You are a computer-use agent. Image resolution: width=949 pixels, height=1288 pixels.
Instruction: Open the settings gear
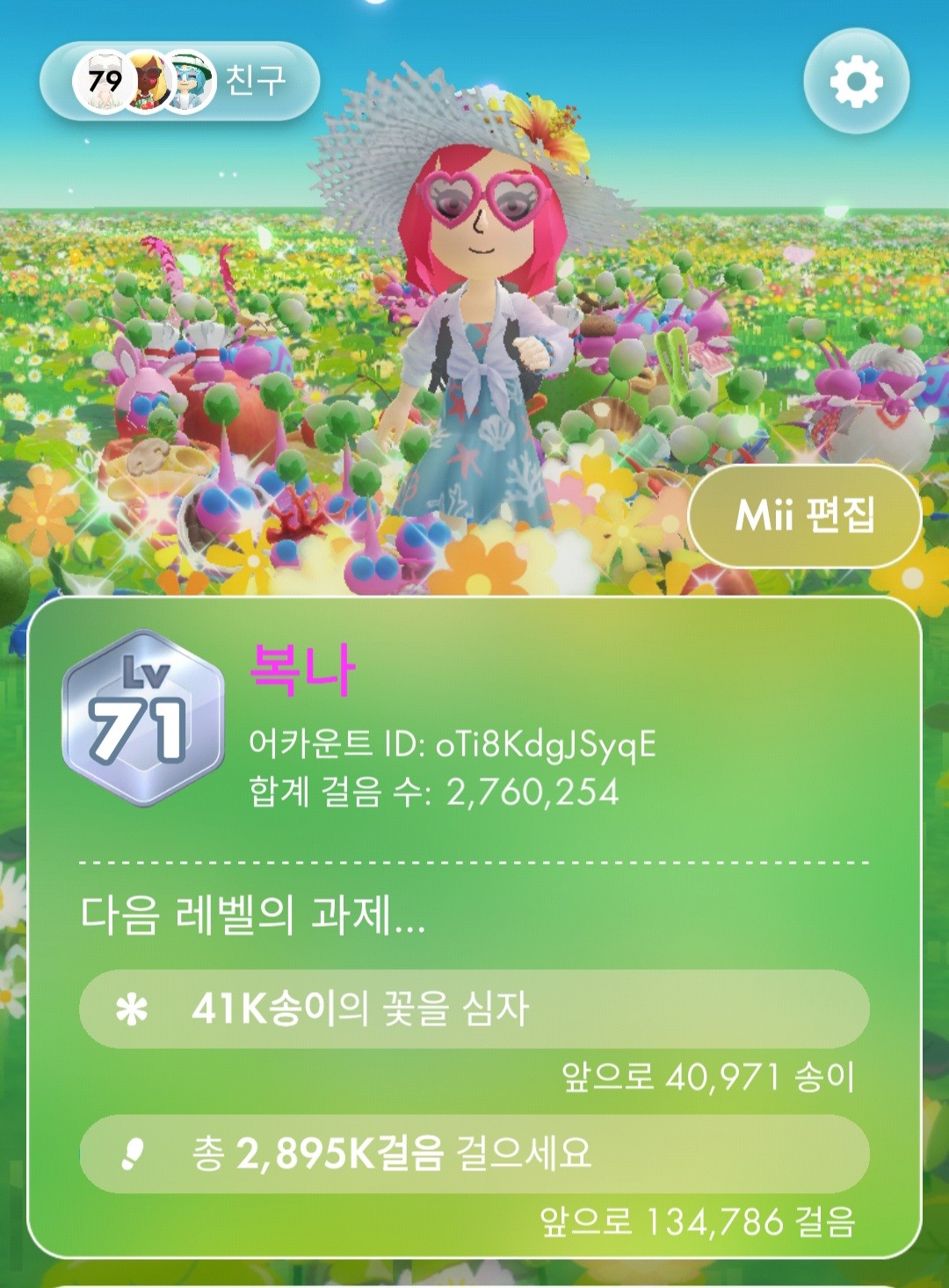856,81
